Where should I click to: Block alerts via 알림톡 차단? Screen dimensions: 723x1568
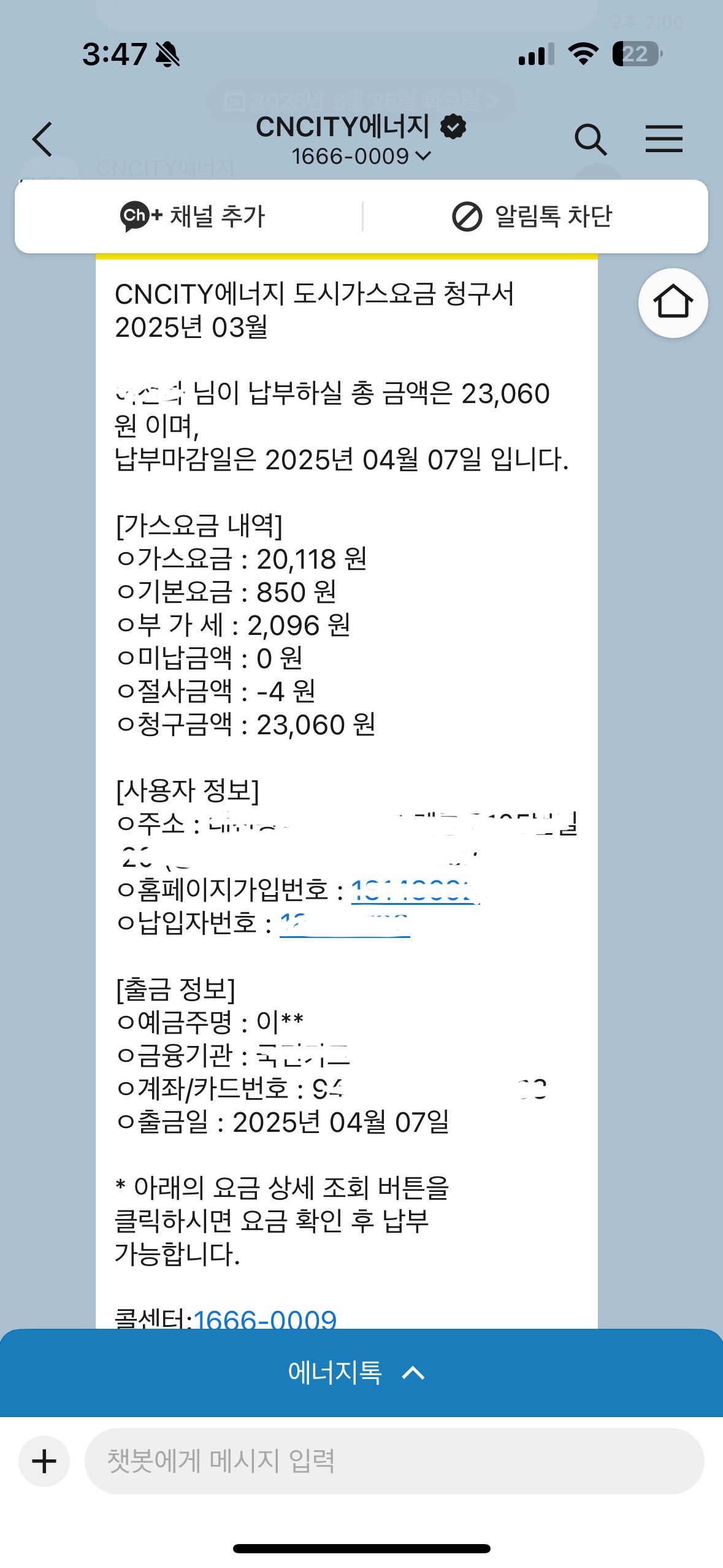(x=532, y=217)
